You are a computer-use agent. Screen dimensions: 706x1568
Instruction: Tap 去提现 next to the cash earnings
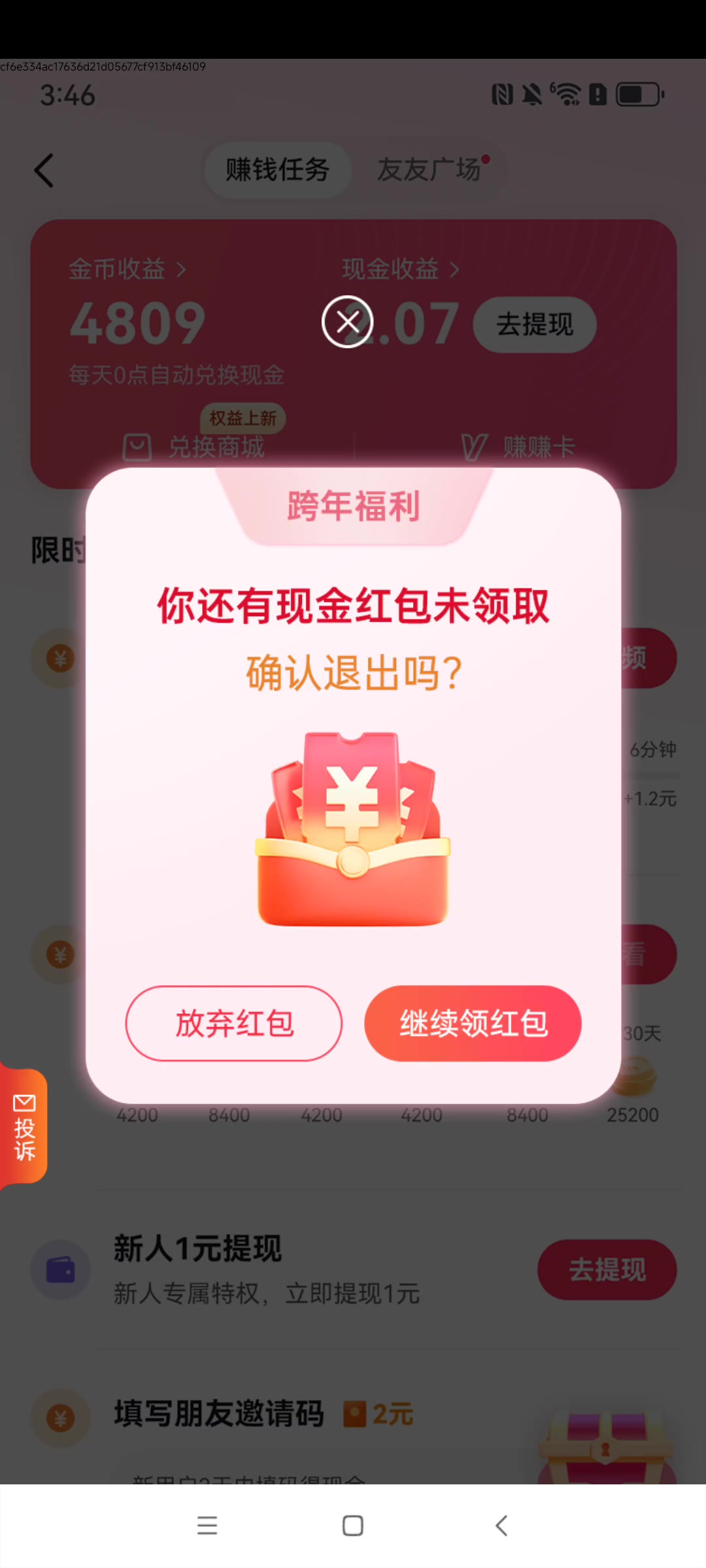[535, 325]
